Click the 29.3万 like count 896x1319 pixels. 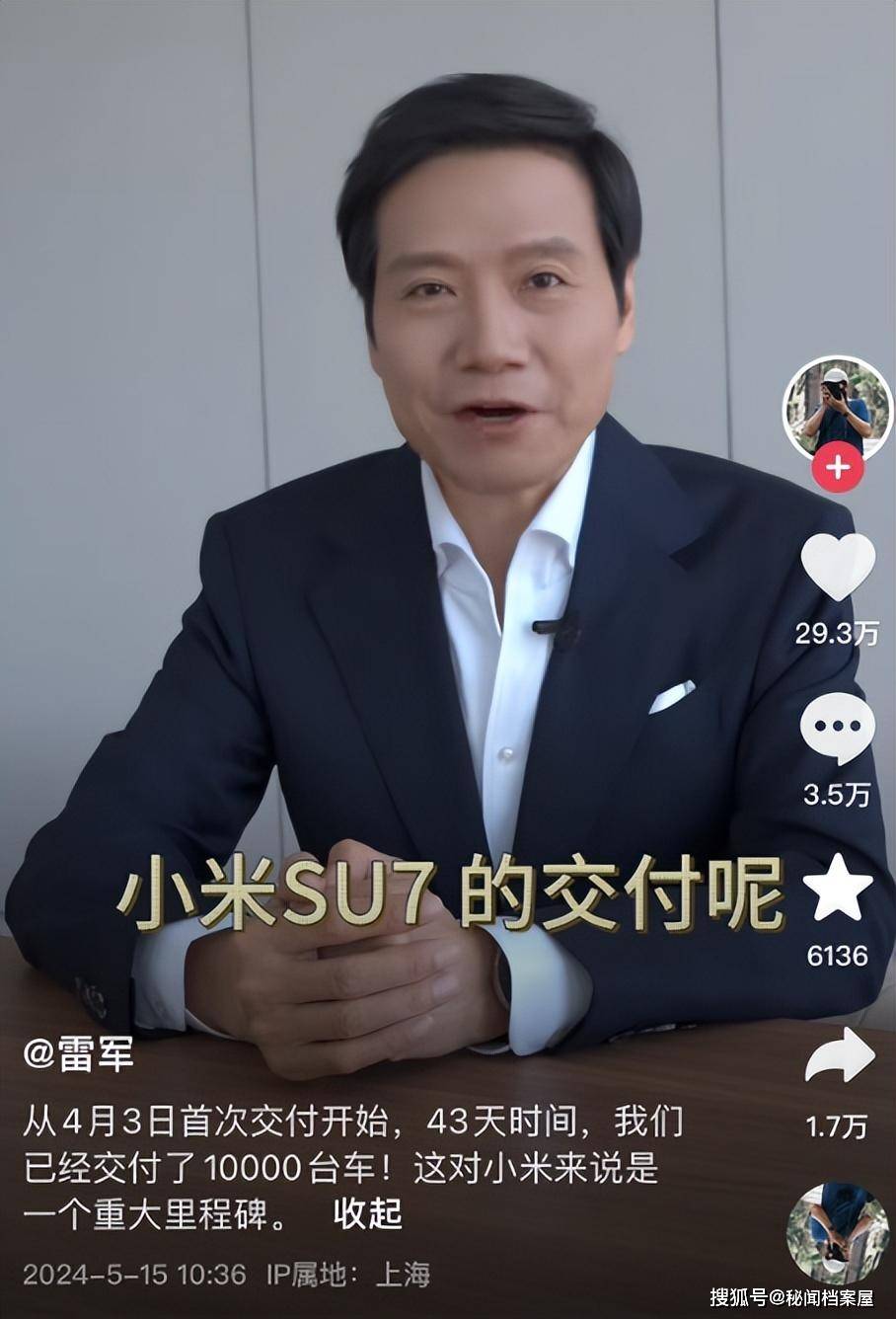pos(835,635)
